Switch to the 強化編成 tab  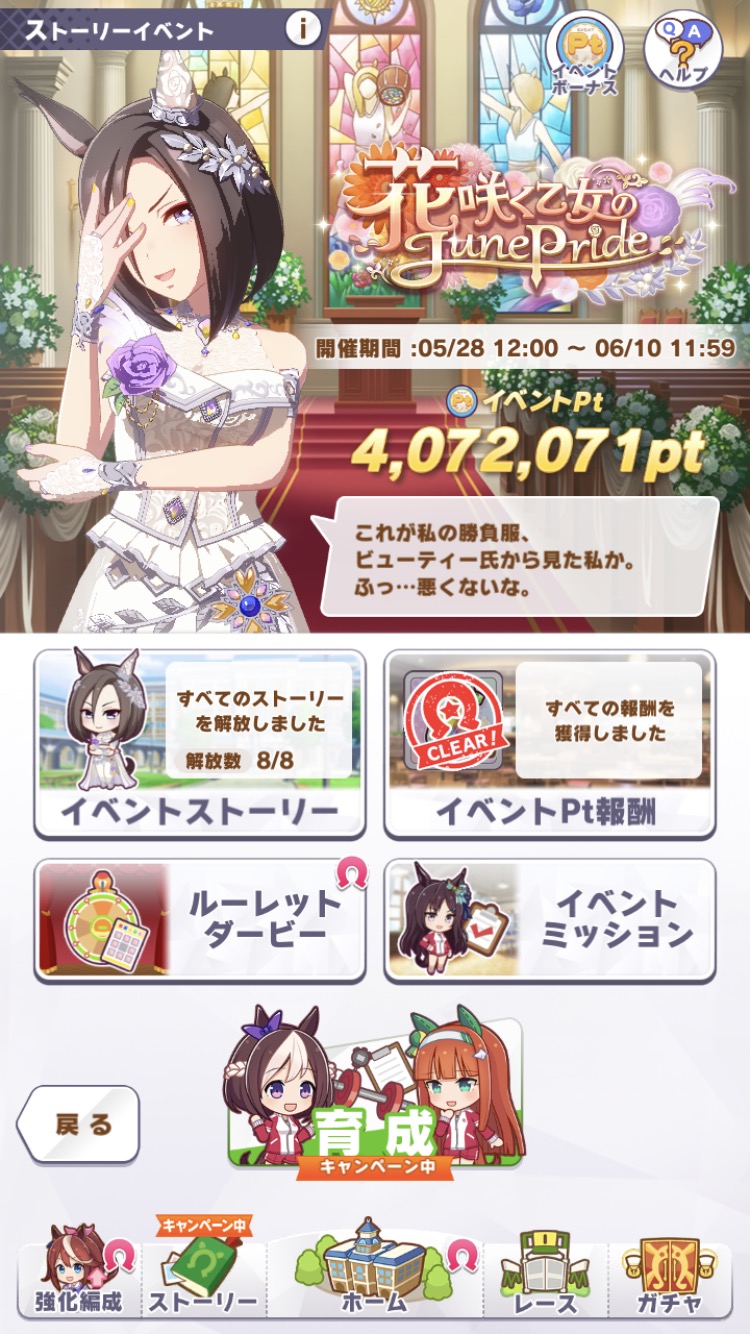[x=80, y=1276]
